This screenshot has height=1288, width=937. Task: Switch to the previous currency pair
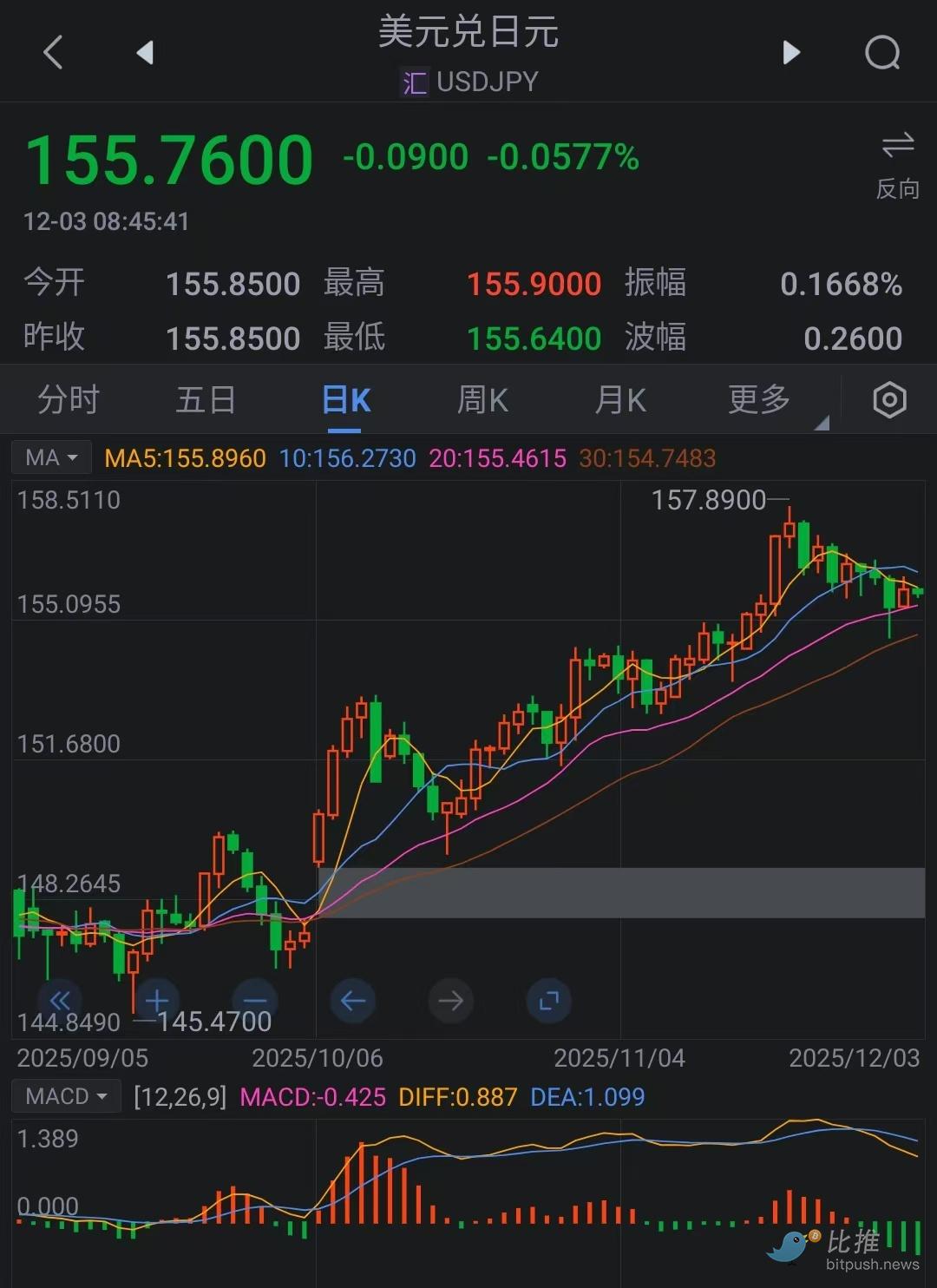tap(145, 52)
